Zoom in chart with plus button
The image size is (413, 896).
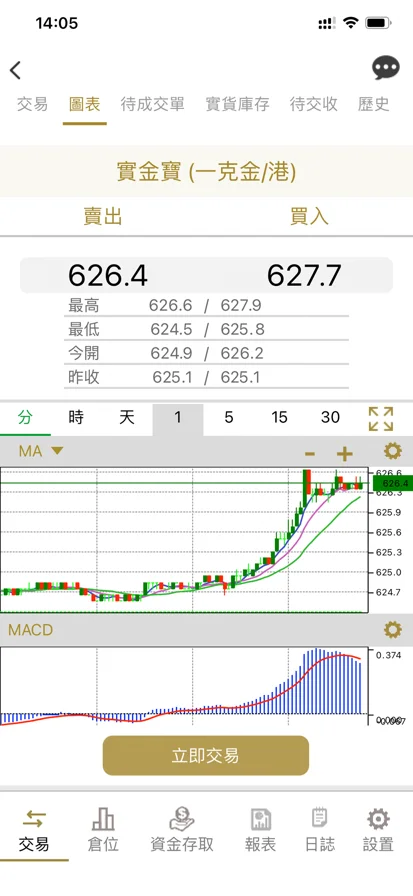(x=344, y=454)
